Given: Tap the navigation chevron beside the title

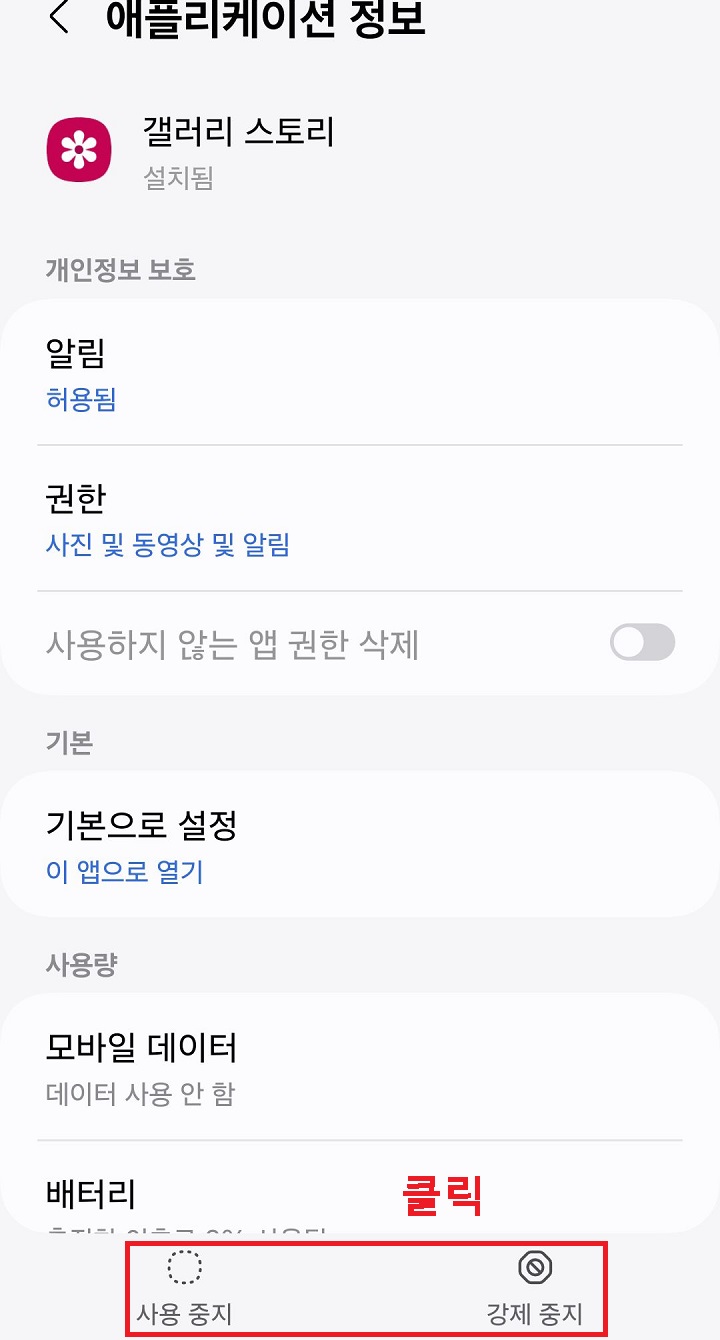Looking at the screenshot, I should pyautogui.click(x=57, y=18).
